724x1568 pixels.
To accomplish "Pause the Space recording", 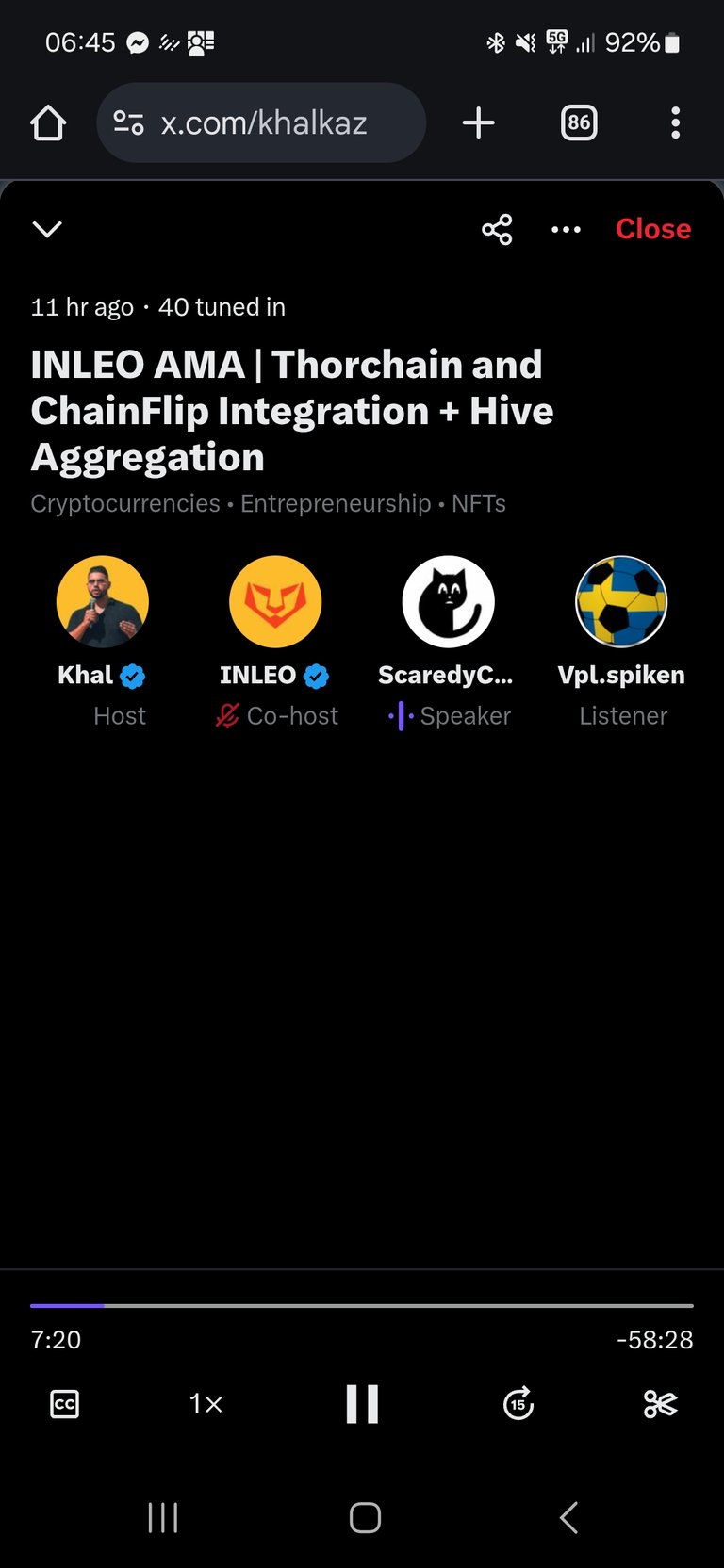I will (x=362, y=1404).
